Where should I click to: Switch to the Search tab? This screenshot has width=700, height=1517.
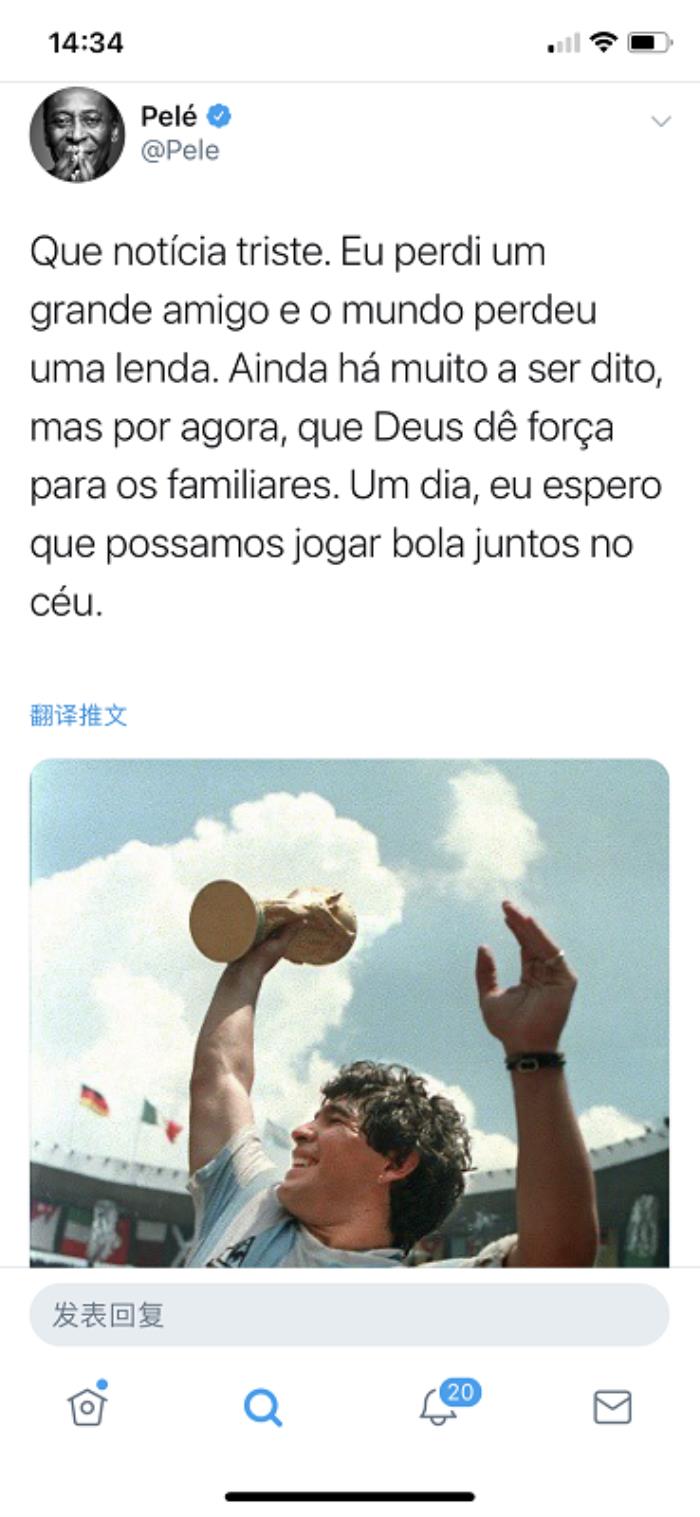click(263, 1407)
